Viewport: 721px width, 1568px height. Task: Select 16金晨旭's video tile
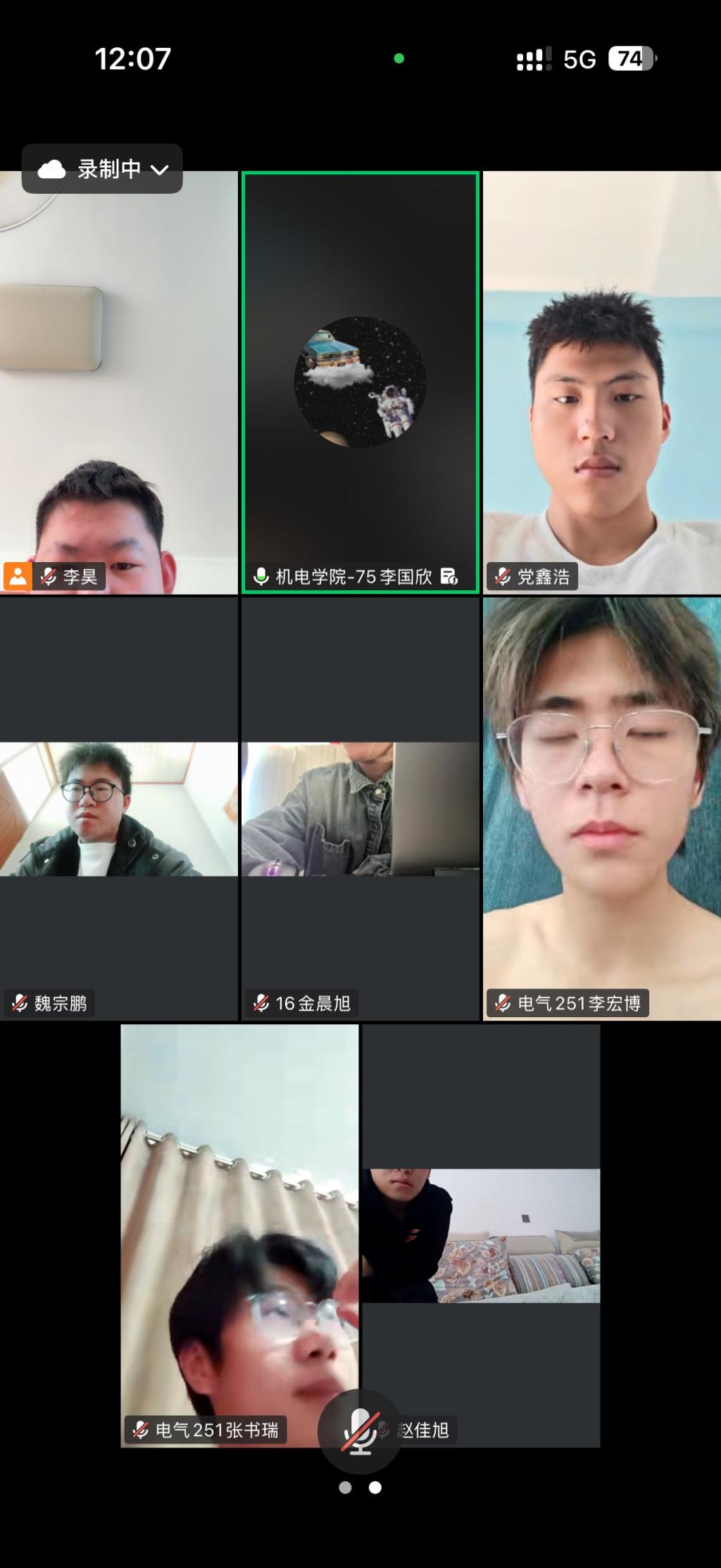pos(360,809)
